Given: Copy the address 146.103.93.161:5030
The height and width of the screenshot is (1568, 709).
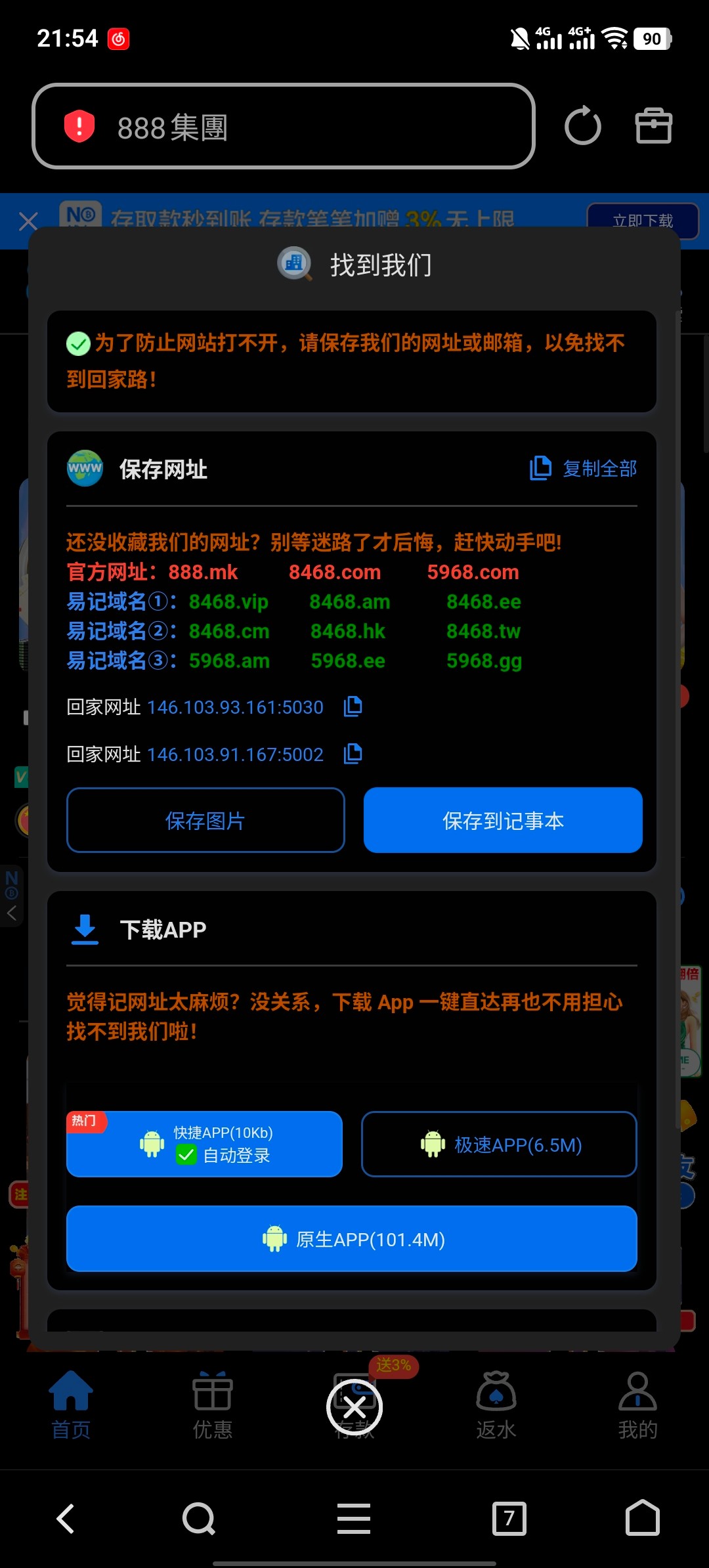Looking at the screenshot, I should coord(353,707).
